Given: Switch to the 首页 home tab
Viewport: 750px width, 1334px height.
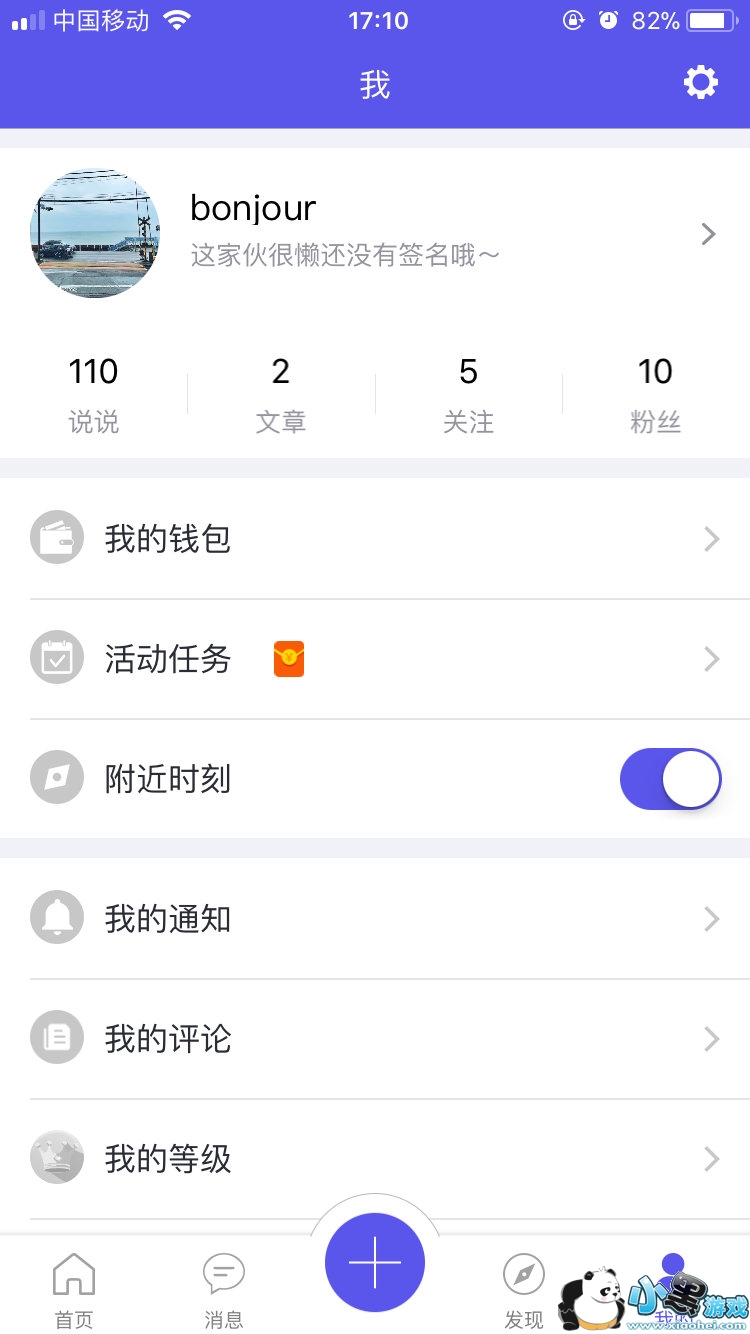Looking at the screenshot, I should tap(74, 1288).
